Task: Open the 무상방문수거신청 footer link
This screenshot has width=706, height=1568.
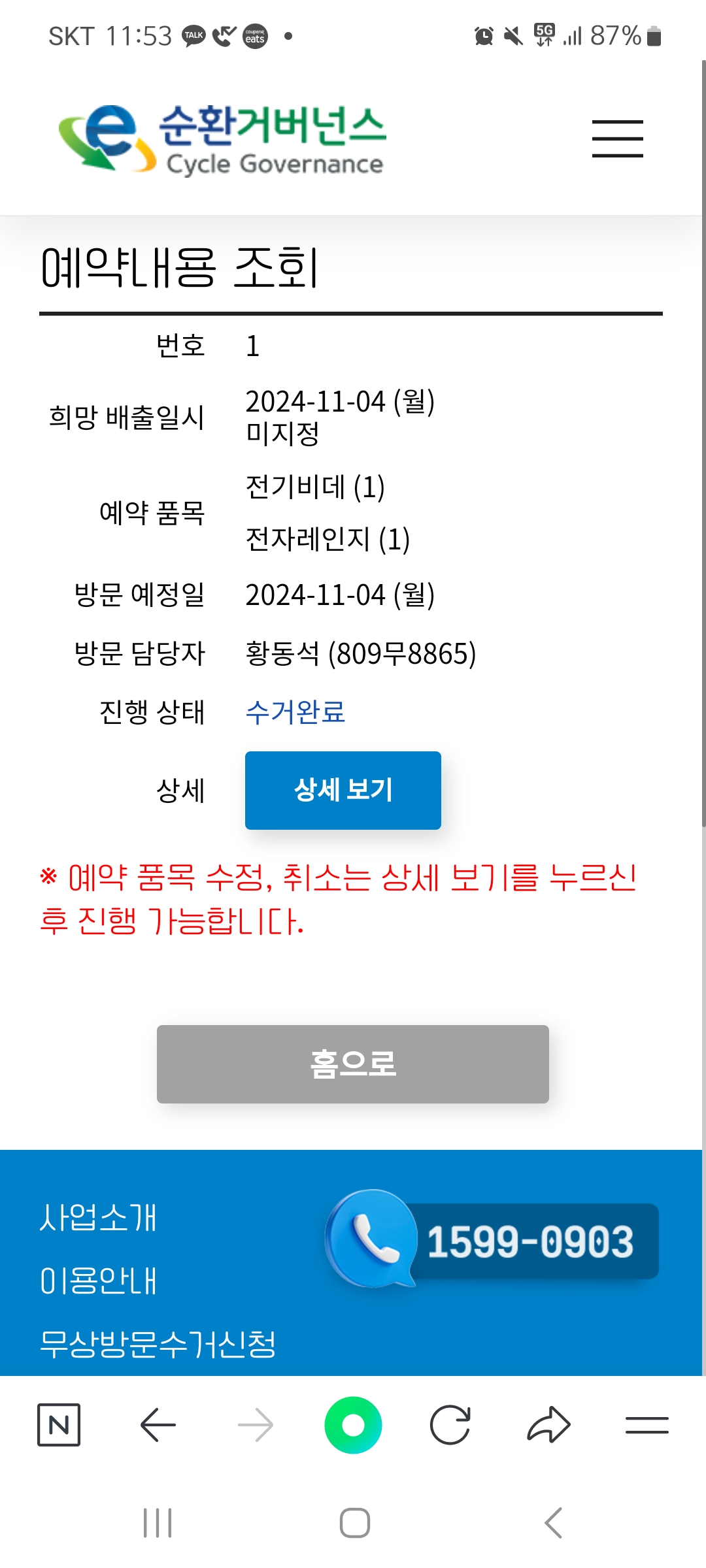Action: [158, 1343]
